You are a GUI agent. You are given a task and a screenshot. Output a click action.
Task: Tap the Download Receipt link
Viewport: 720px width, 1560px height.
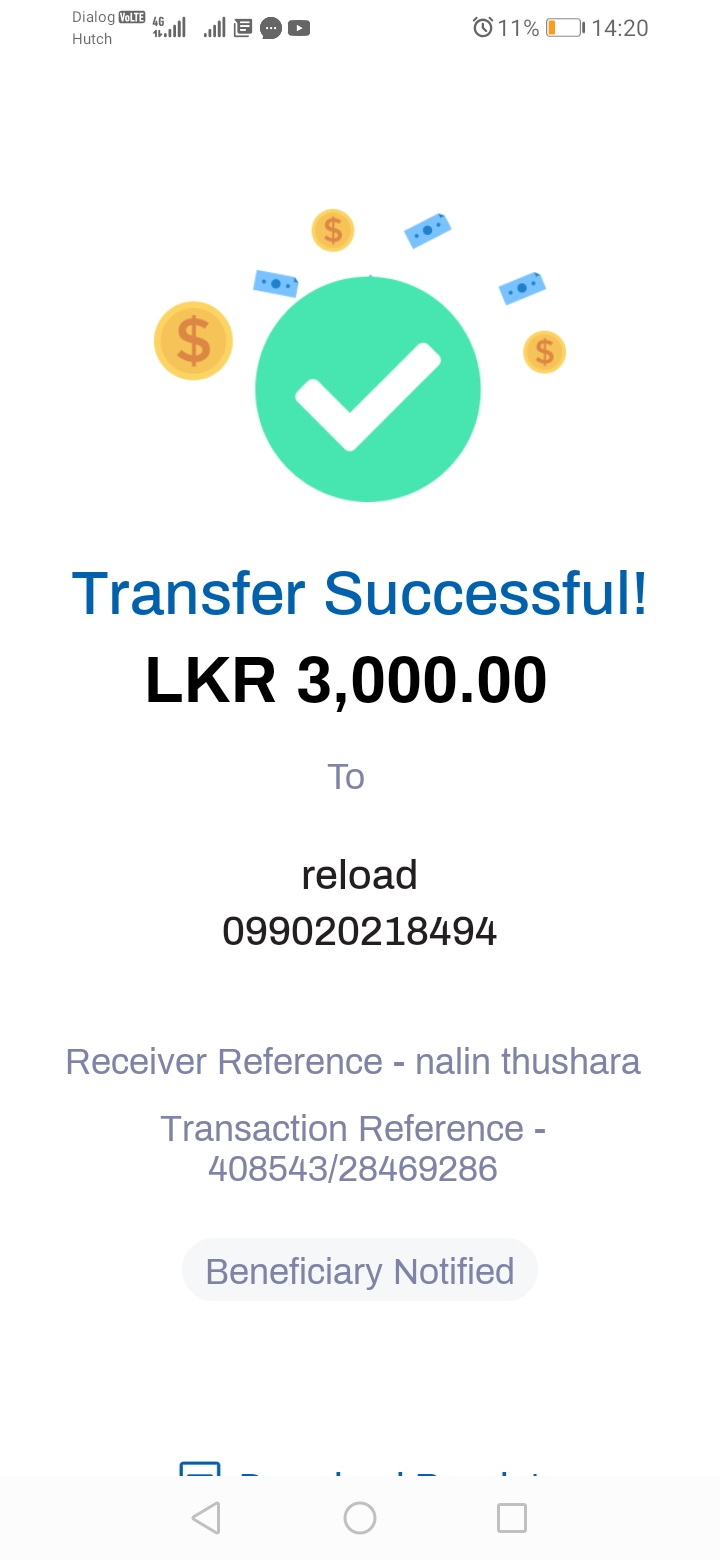(360, 1472)
